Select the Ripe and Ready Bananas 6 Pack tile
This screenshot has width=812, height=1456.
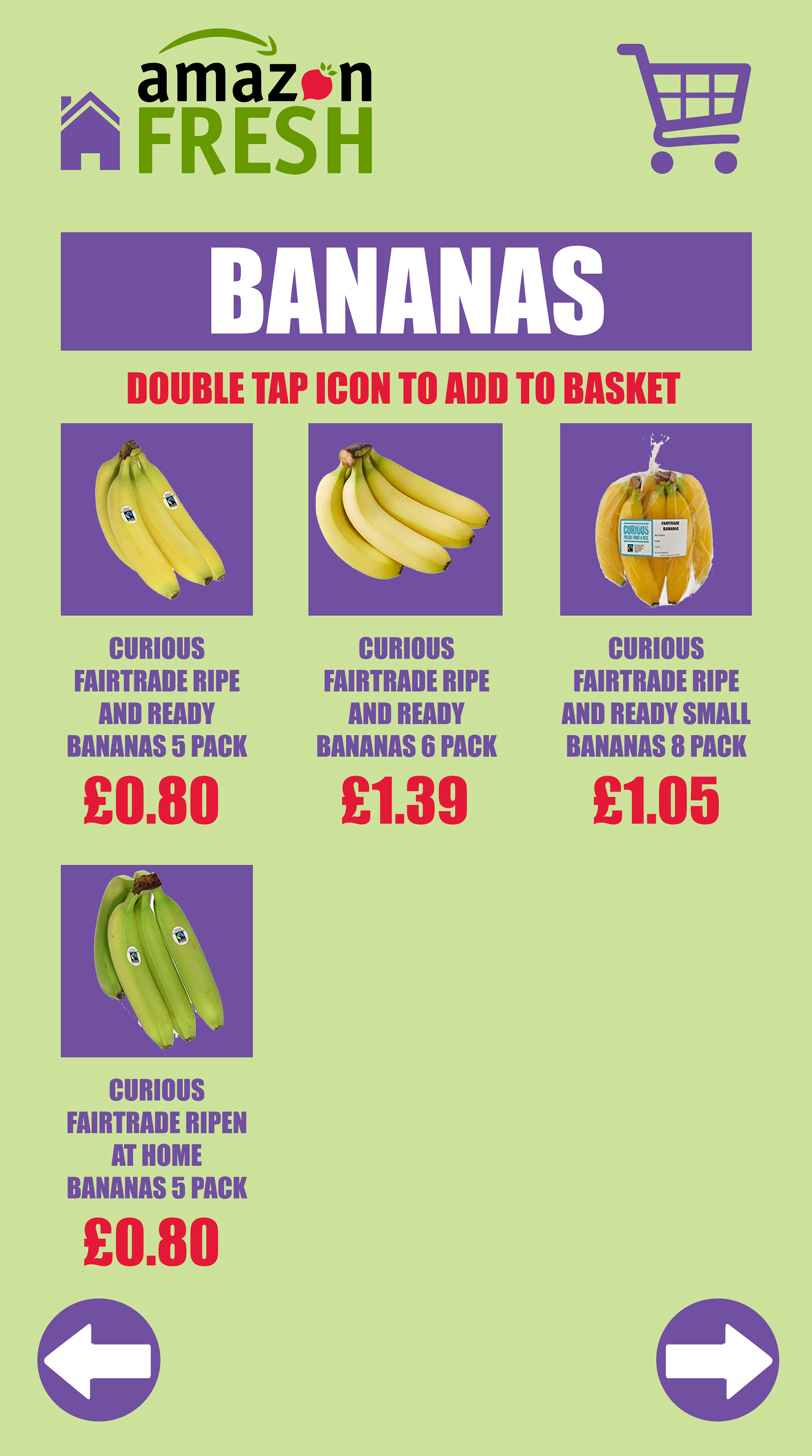pyautogui.click(x=405, y=519)
